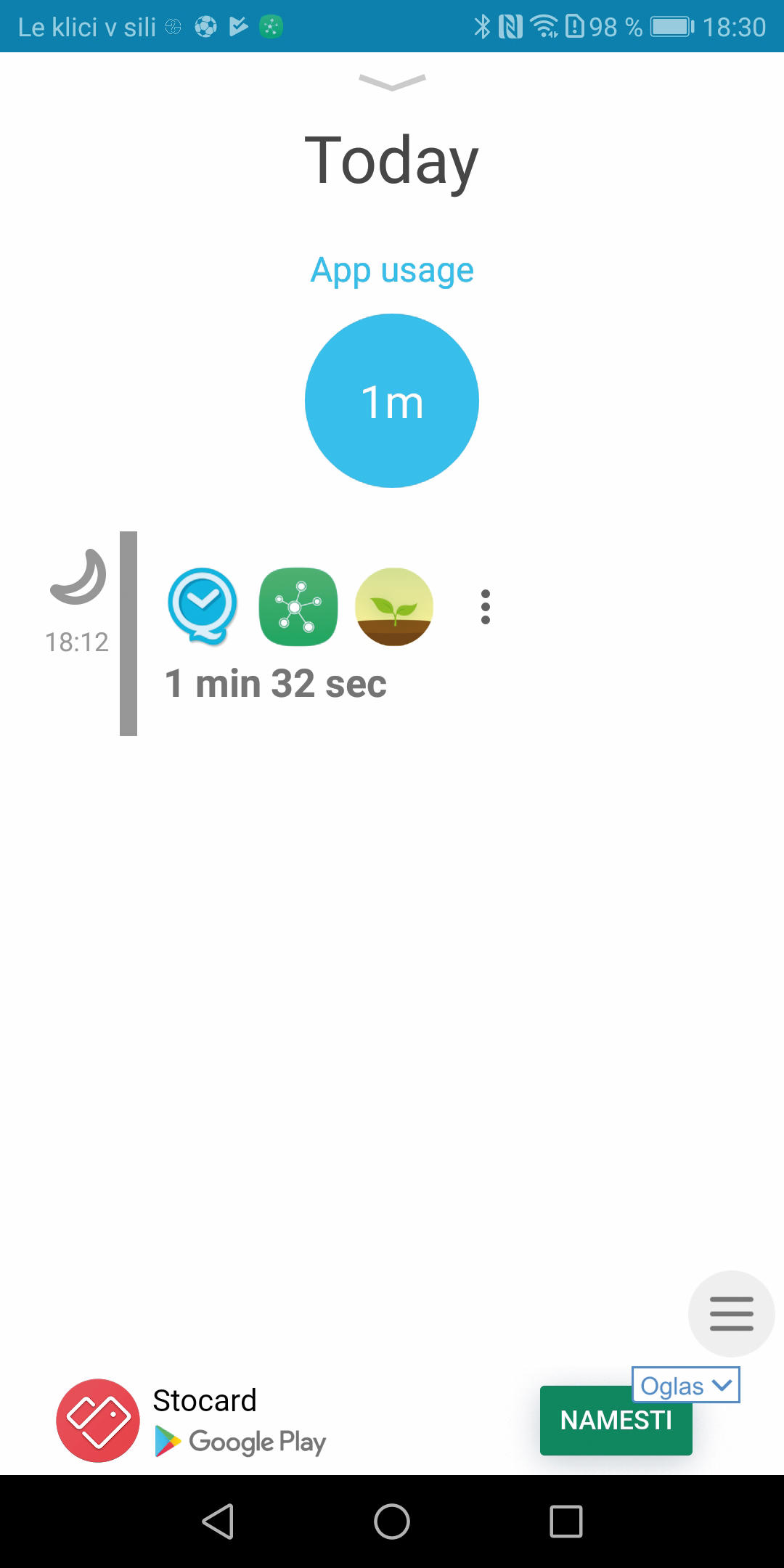784x1568 pixels.
Task: Open the Forest sprout app icon
Action: [394, 606]
